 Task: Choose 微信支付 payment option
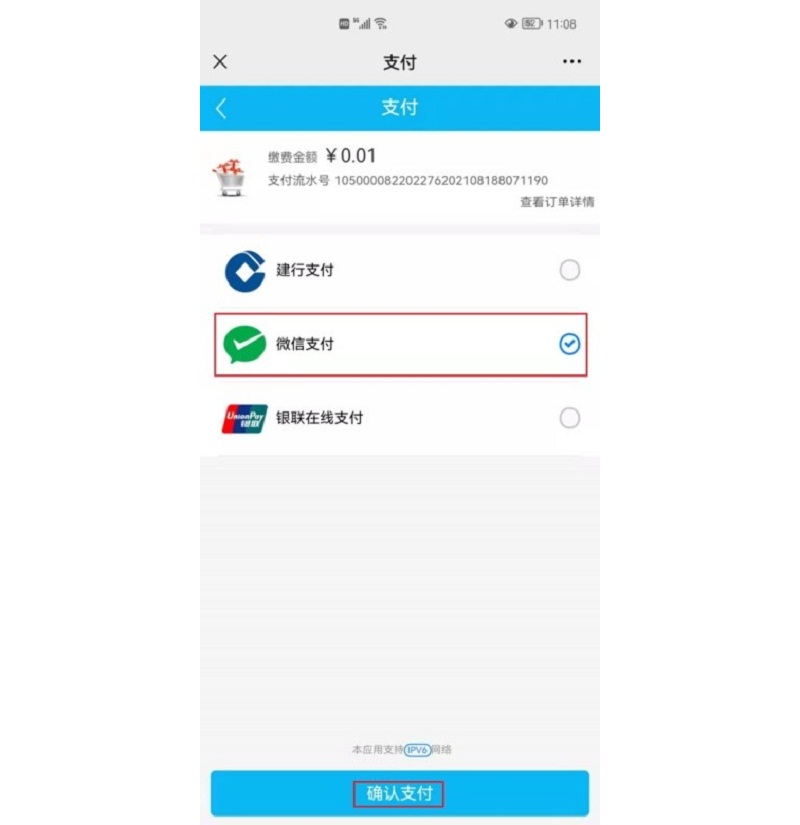click(400, 344)
